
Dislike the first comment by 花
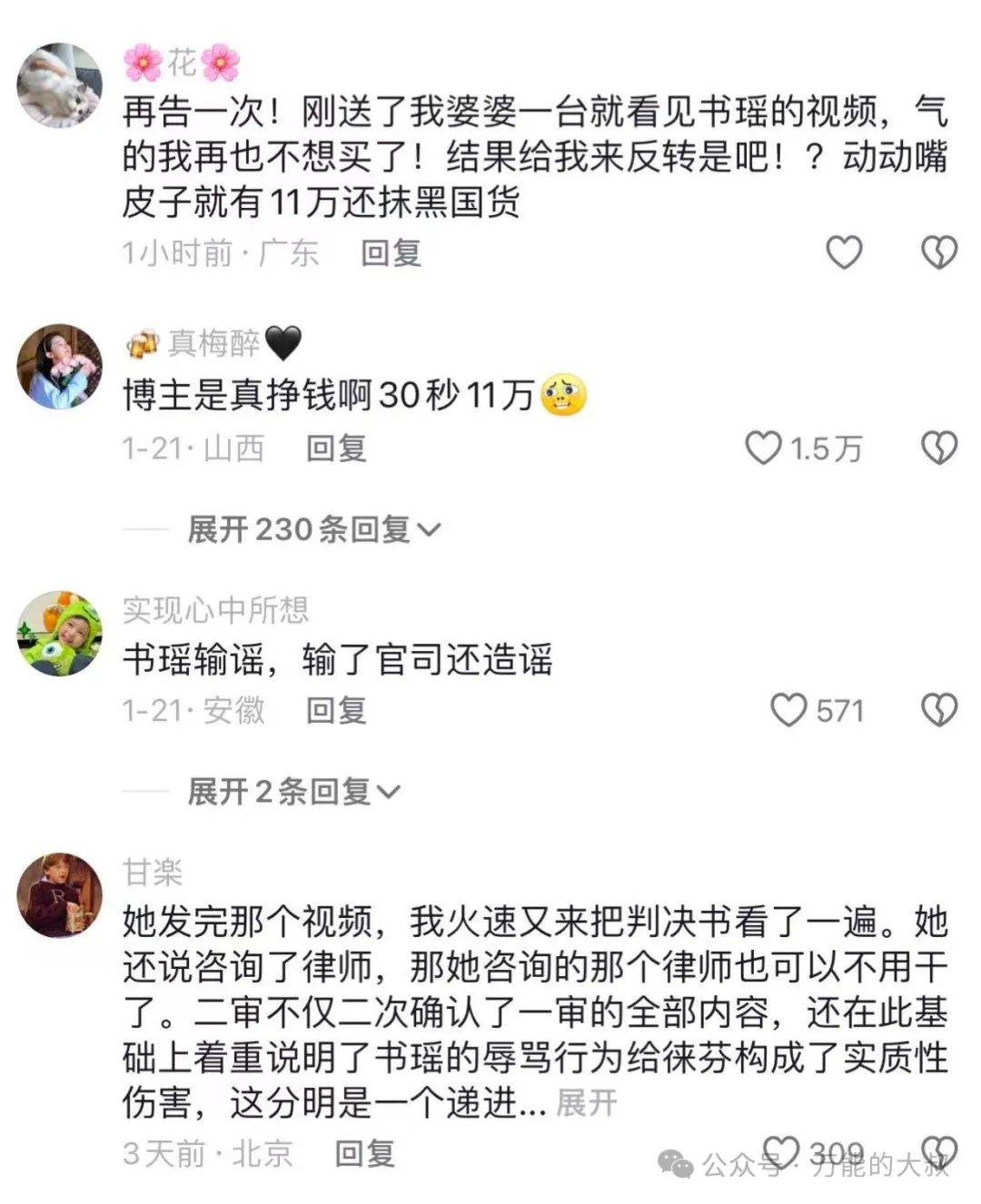point(938,252)
